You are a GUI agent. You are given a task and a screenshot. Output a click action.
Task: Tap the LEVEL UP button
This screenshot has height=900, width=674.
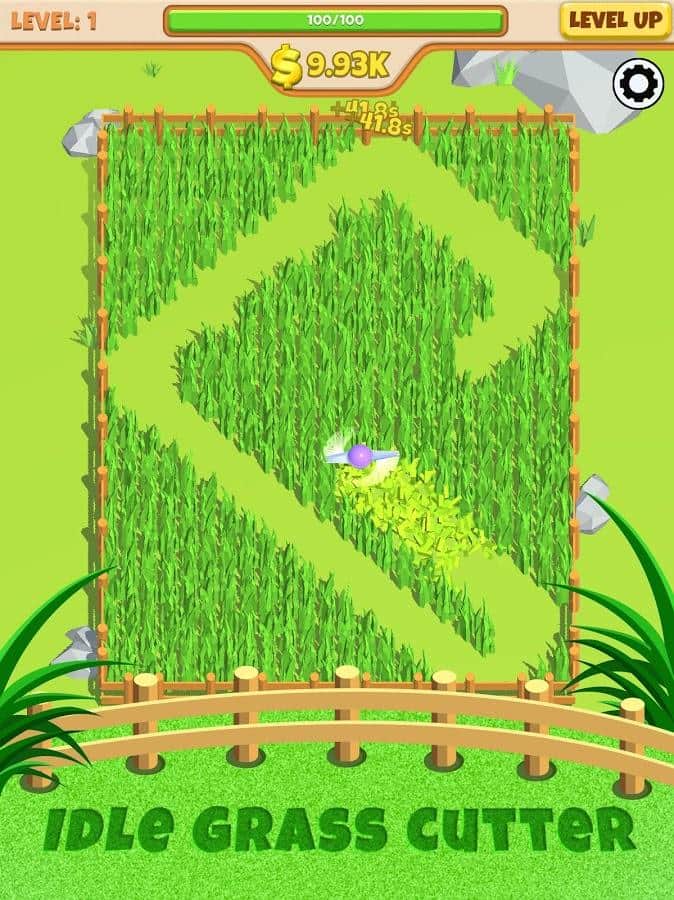[614, 20]
